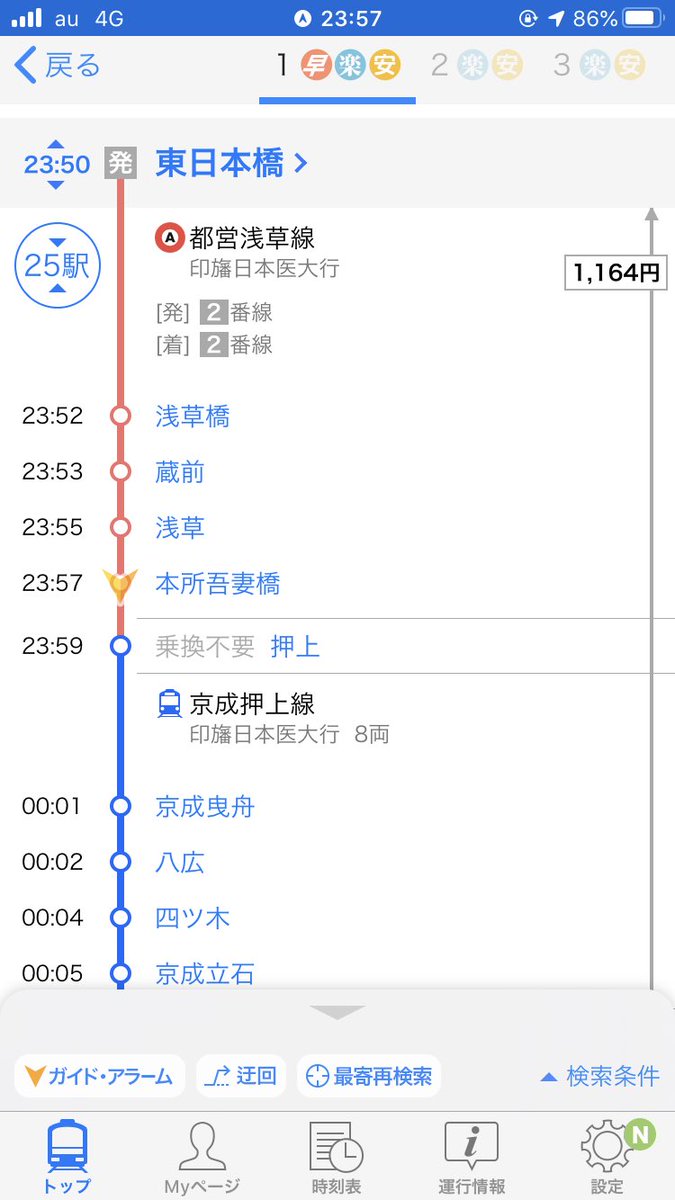
Task: Open the 運行情報 service info tab
Action: (471, 1158)
